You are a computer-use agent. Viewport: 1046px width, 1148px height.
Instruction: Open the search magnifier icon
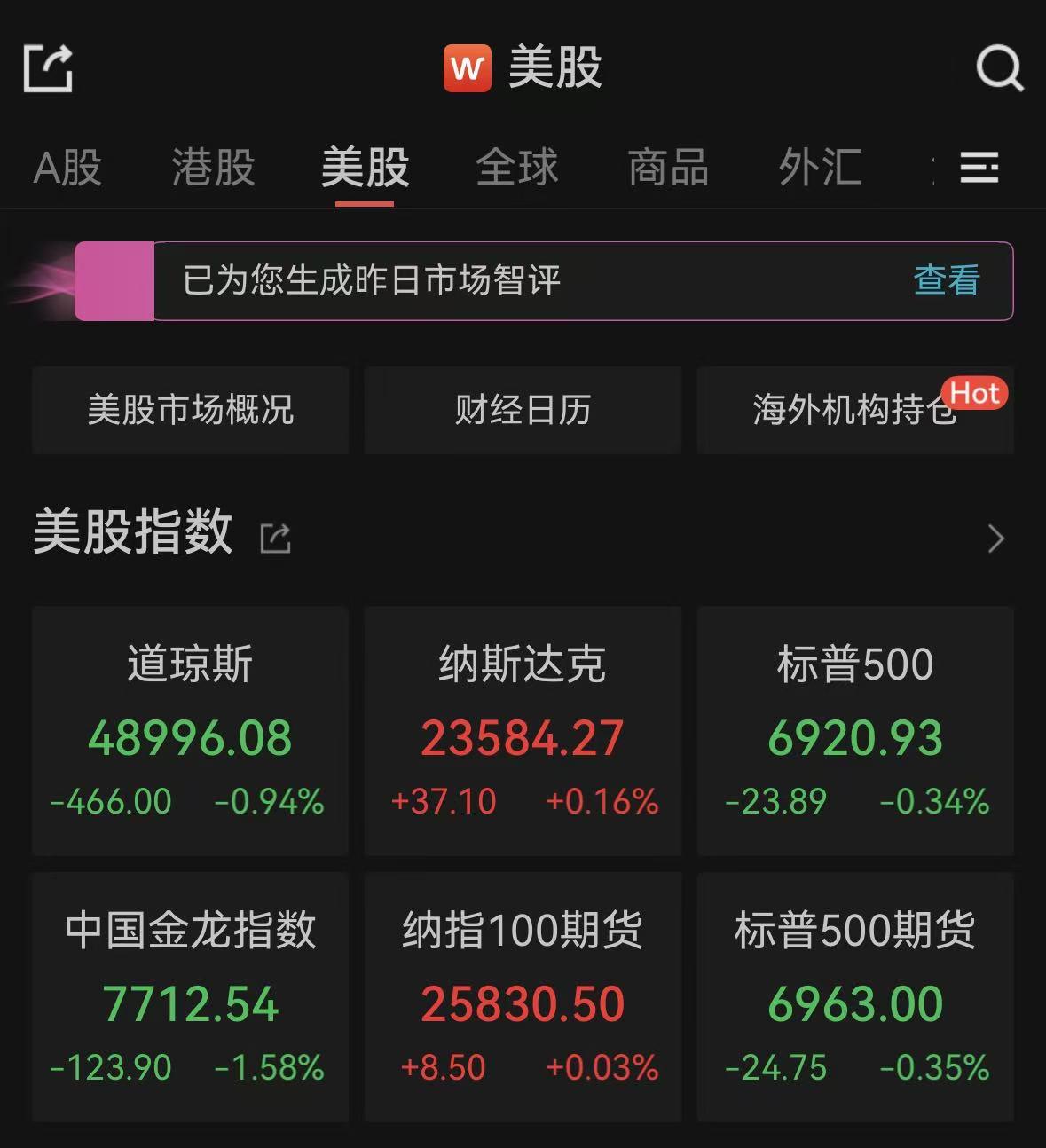pyautogui.click(x=999, y=67)
